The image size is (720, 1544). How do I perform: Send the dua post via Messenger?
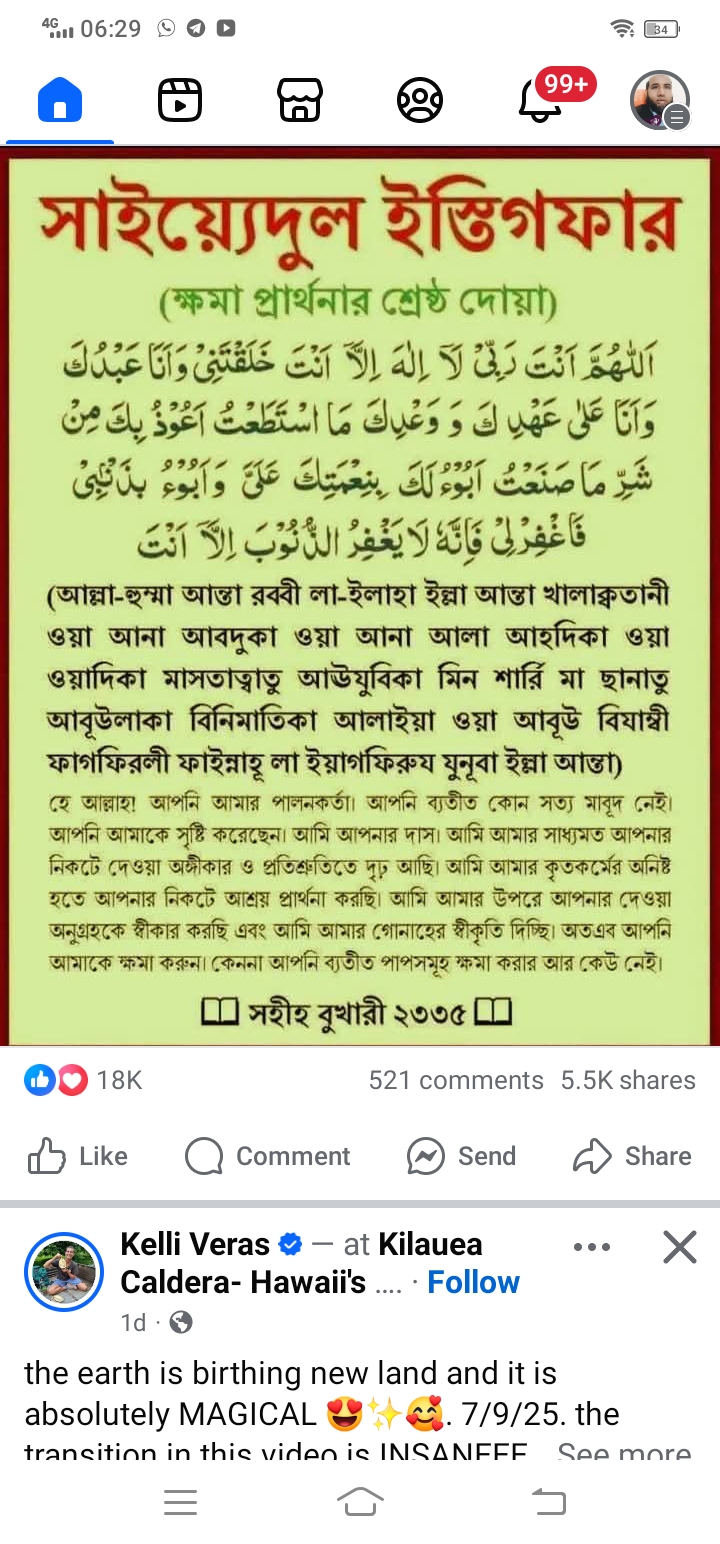[x=462, y=1156]
